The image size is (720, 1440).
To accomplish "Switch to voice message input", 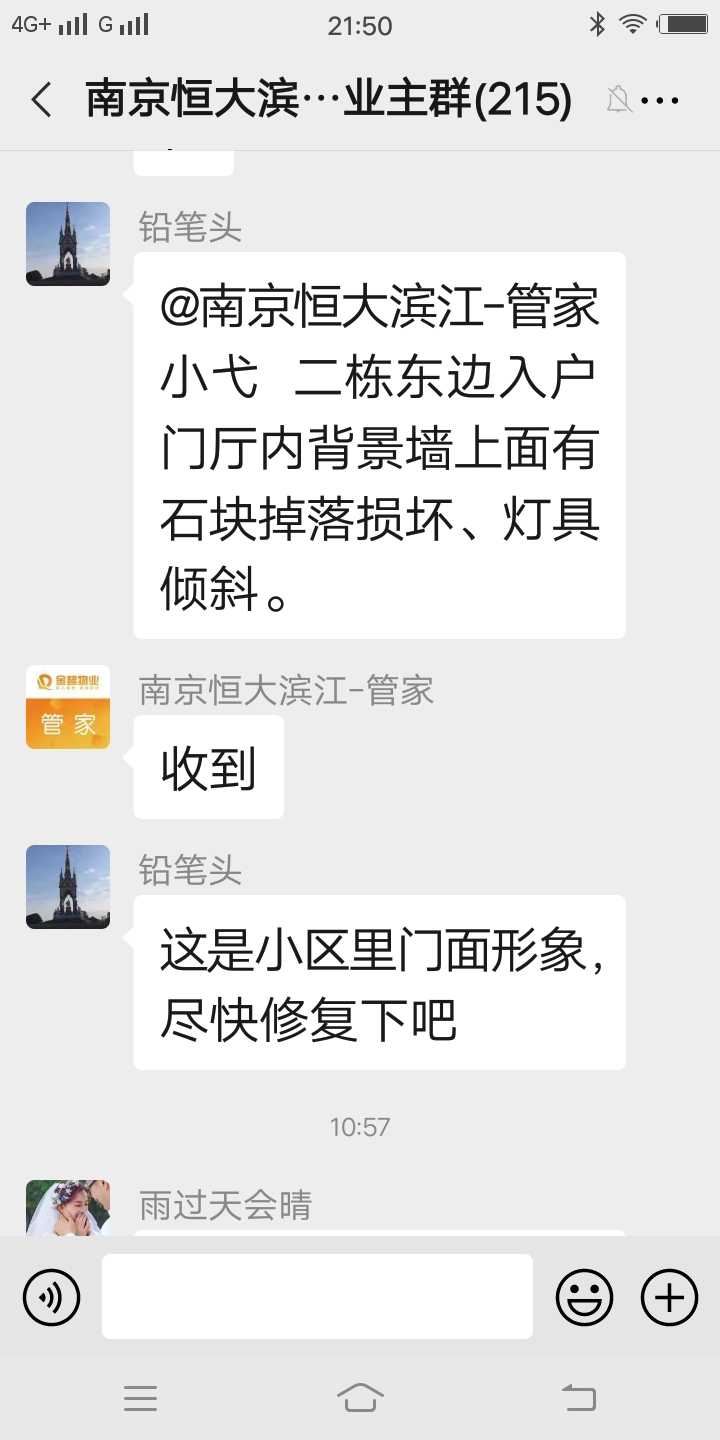I will pos(52,1297).
